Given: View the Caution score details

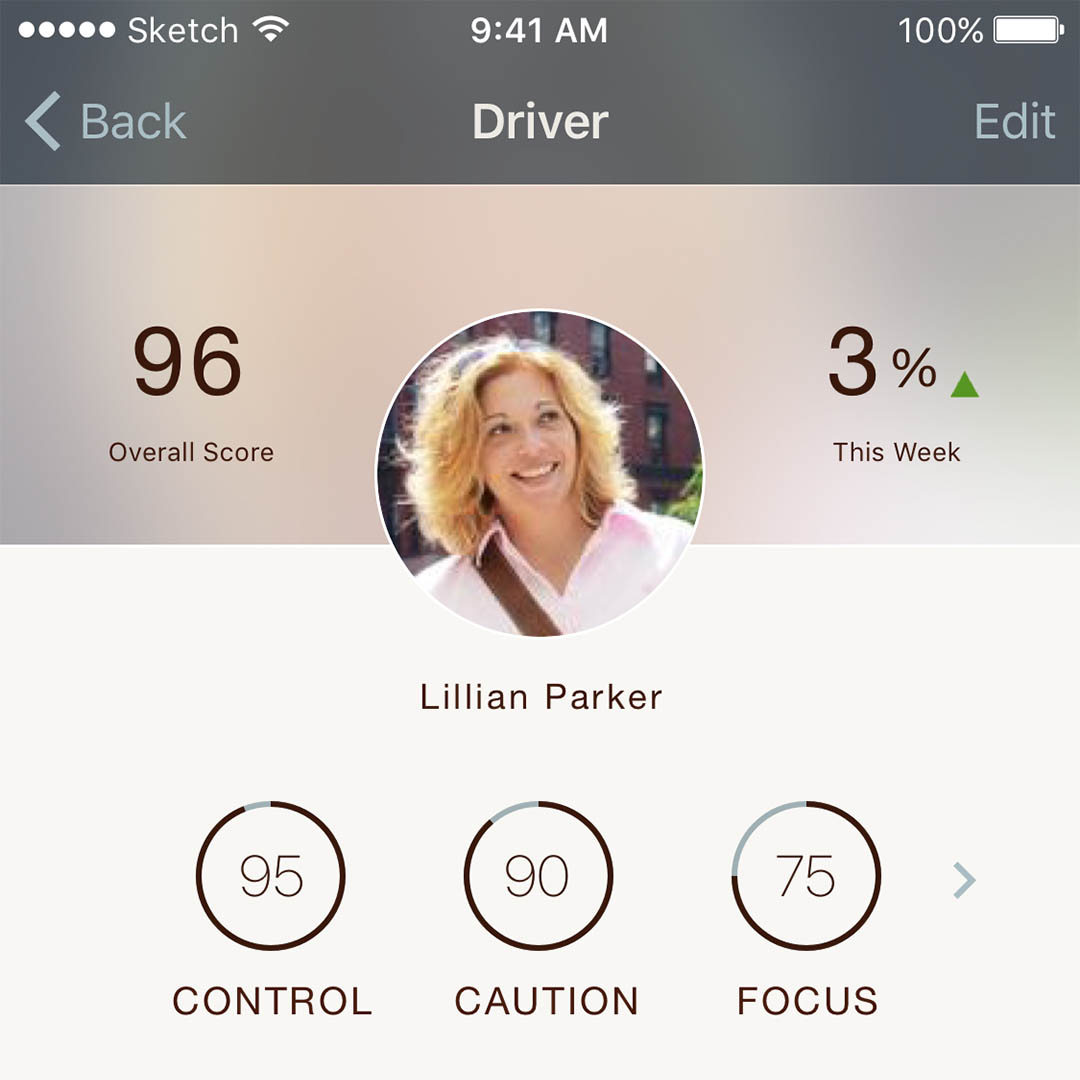Looking at the screenshot, I should (538, 876).
